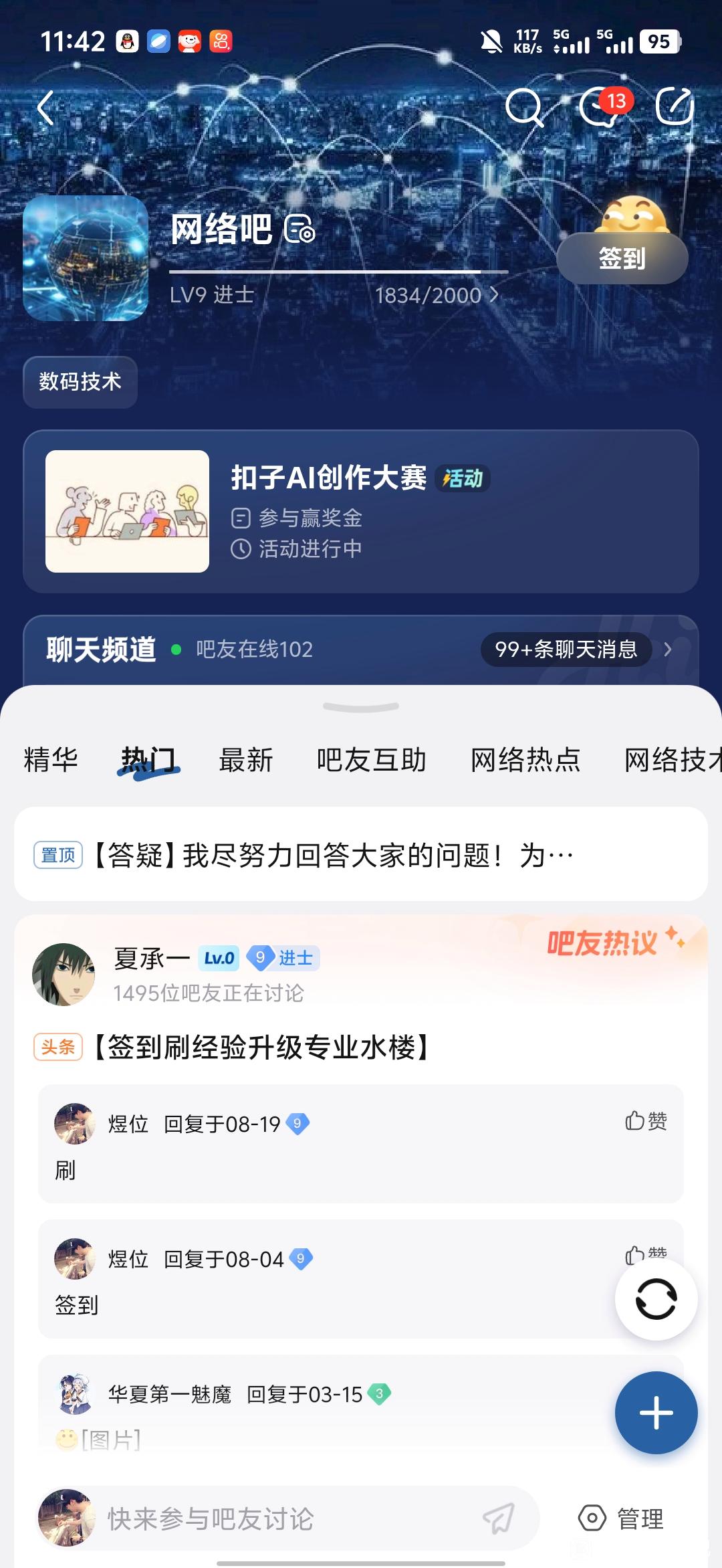722x1568 pixels.
Task: Refresh the feed with circular arrows button
Action: tap(656, 1299)
